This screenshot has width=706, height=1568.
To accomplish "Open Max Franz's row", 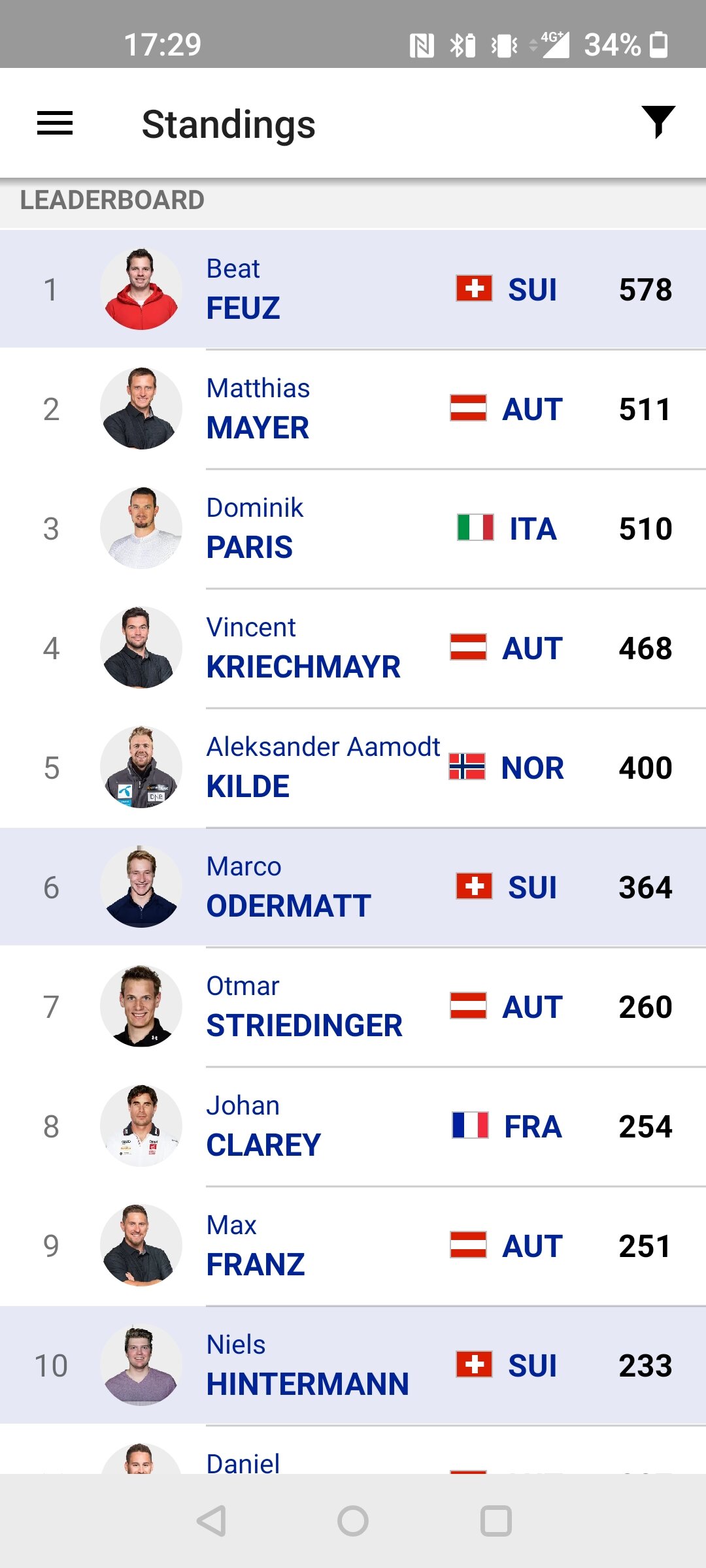I will coord(353,1246).
